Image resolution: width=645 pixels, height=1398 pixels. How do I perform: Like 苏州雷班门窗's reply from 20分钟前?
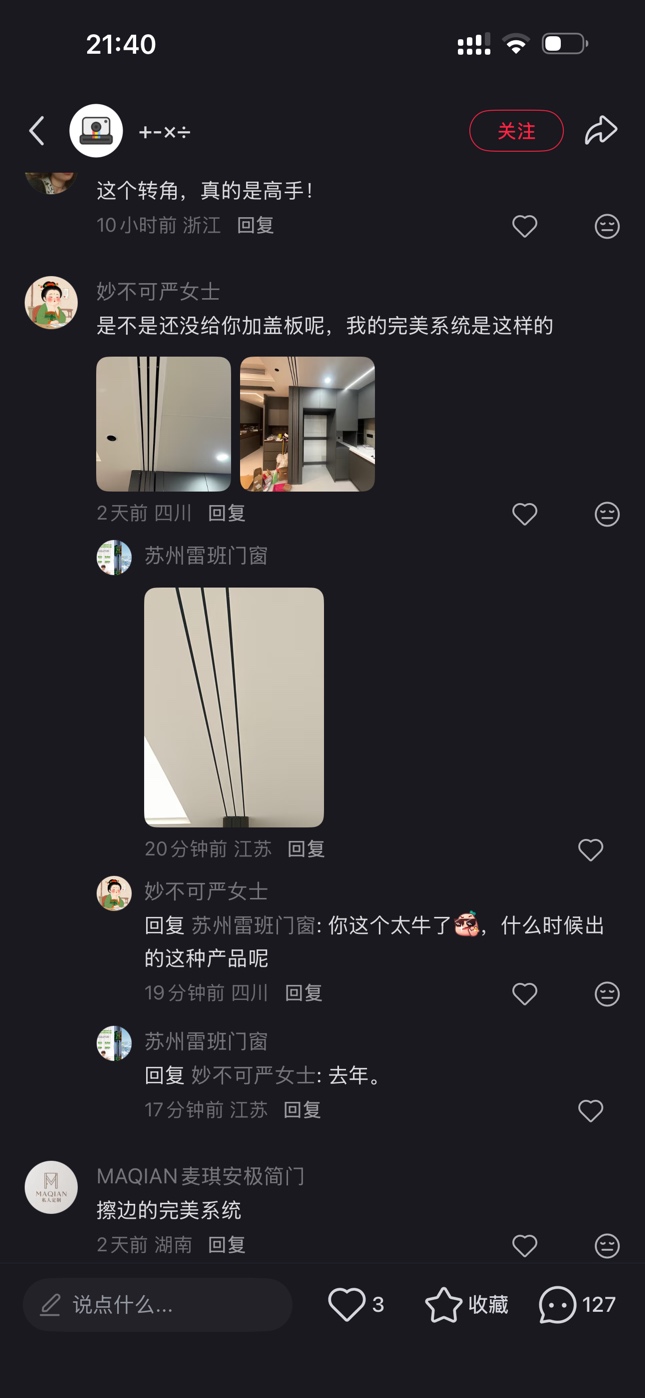tap(590, 850)
